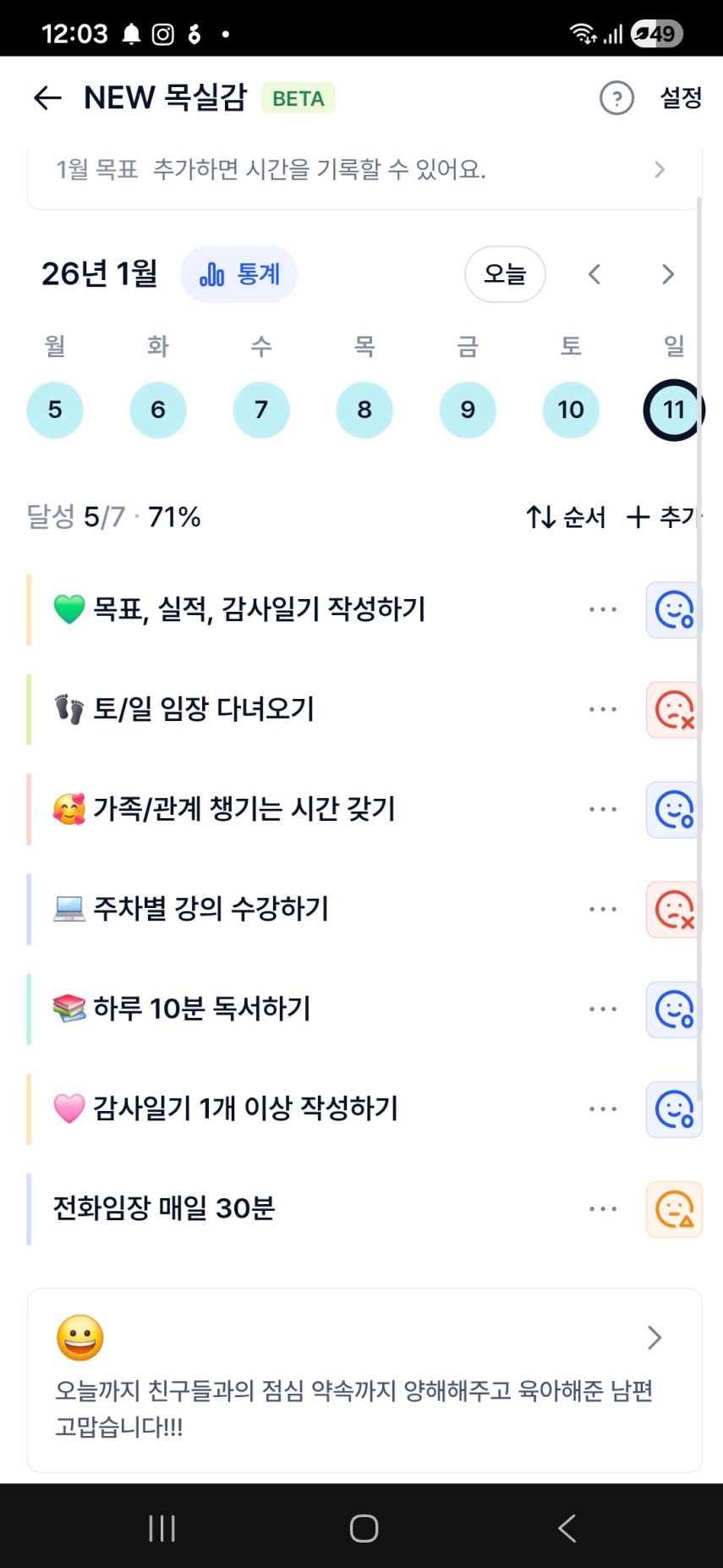Change goal order with 순서
The width and height of the screenshot is (723, 1568).
coord(566,516)
